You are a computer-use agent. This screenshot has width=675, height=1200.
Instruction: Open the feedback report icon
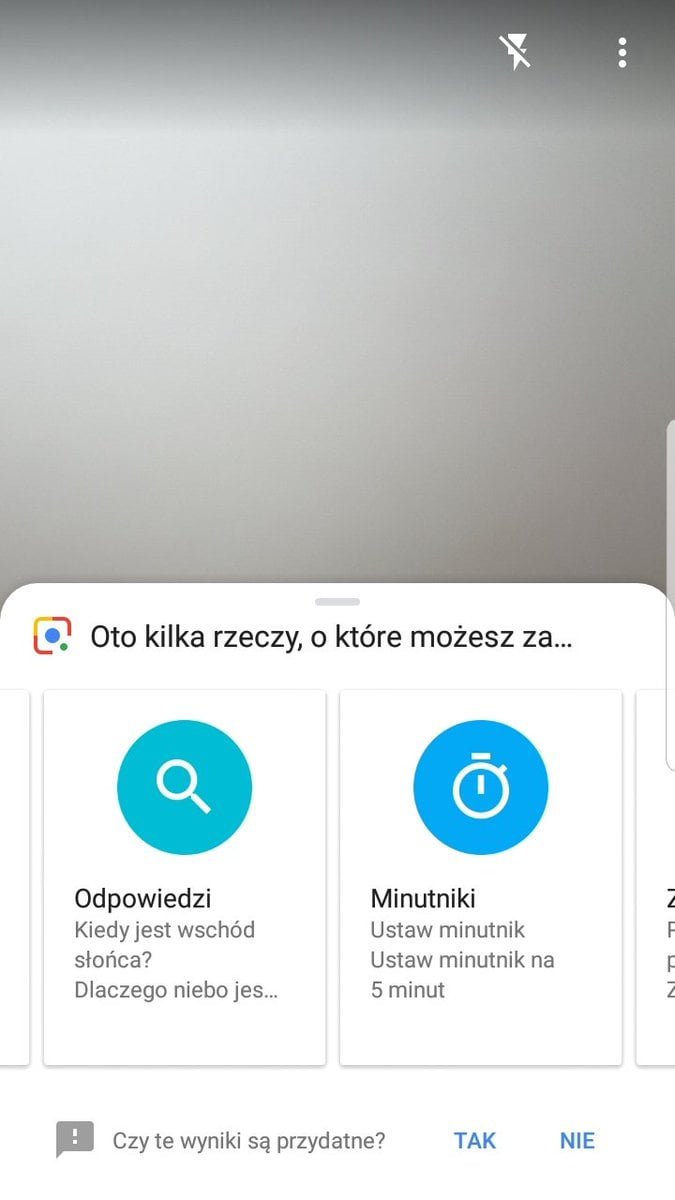pos(75,1139)
